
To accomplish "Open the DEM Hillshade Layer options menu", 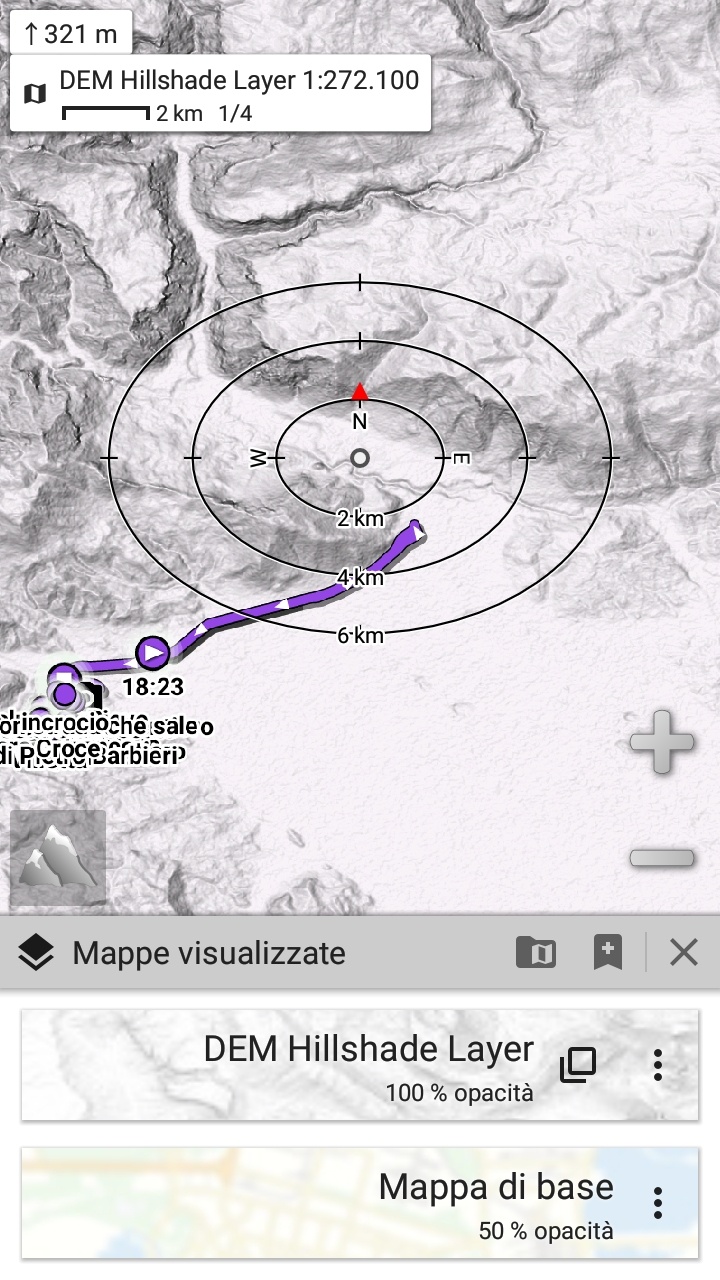I will click(x=657, y=1065).
